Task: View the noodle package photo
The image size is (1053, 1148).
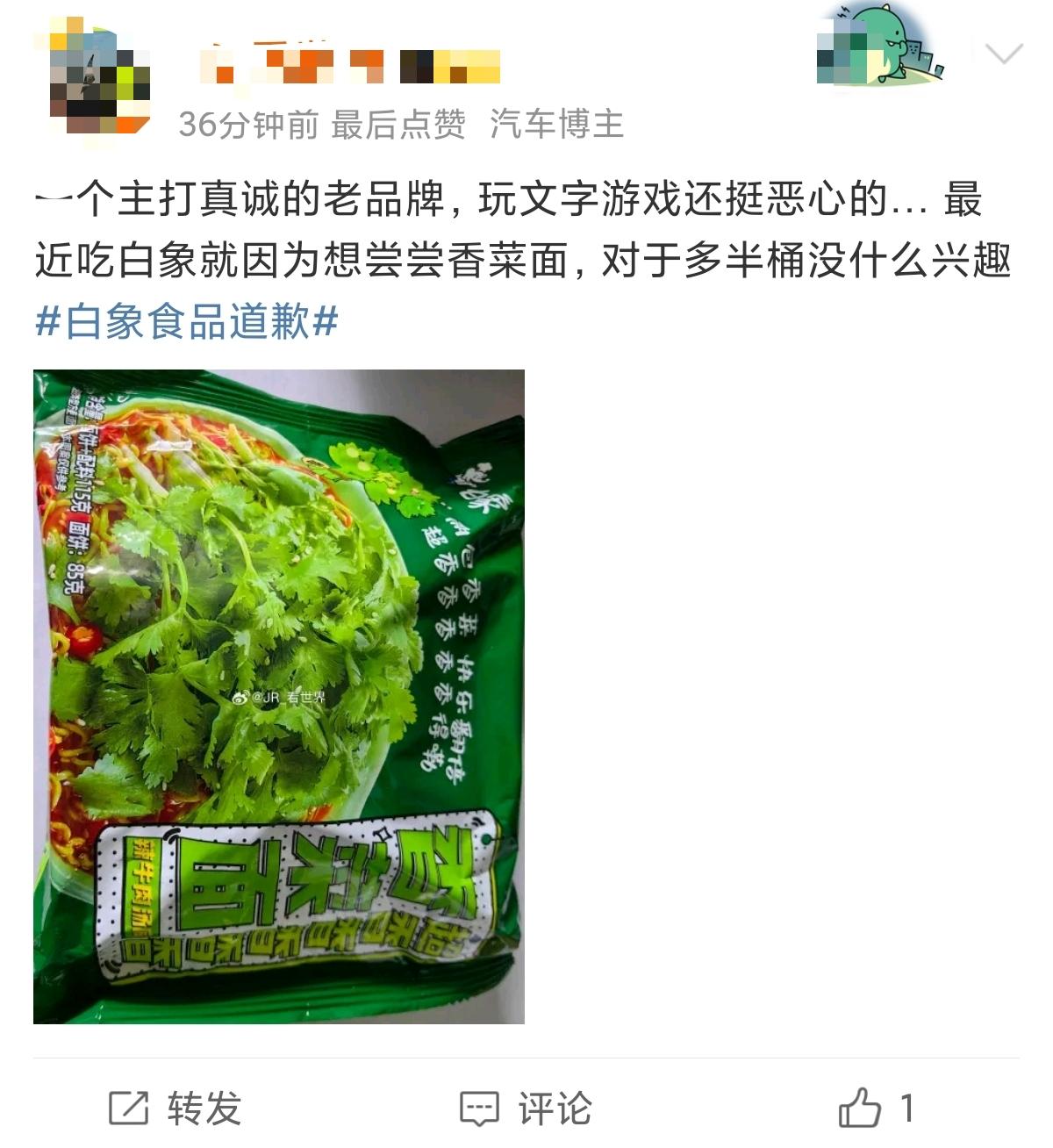Action: tap(279, 696)
